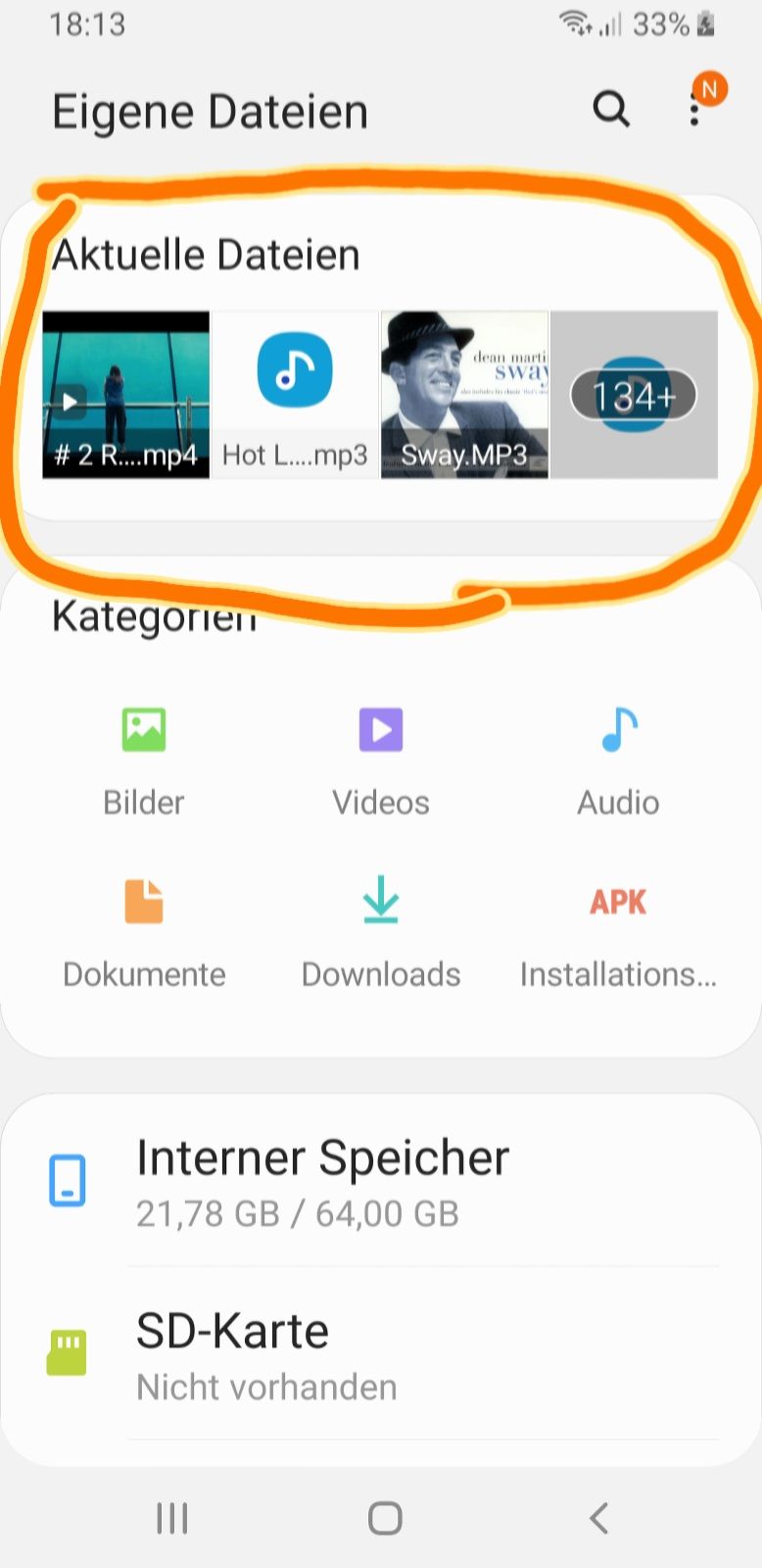
Task: Go back with the system back button
Action: (598, 1518)
